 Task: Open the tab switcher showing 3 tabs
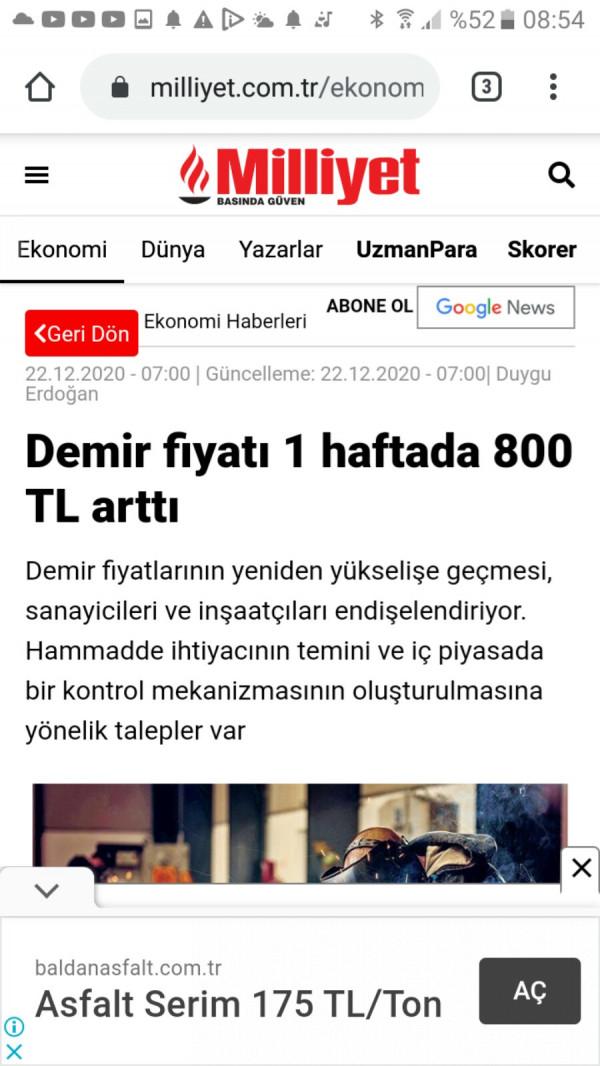coord(485,88)
